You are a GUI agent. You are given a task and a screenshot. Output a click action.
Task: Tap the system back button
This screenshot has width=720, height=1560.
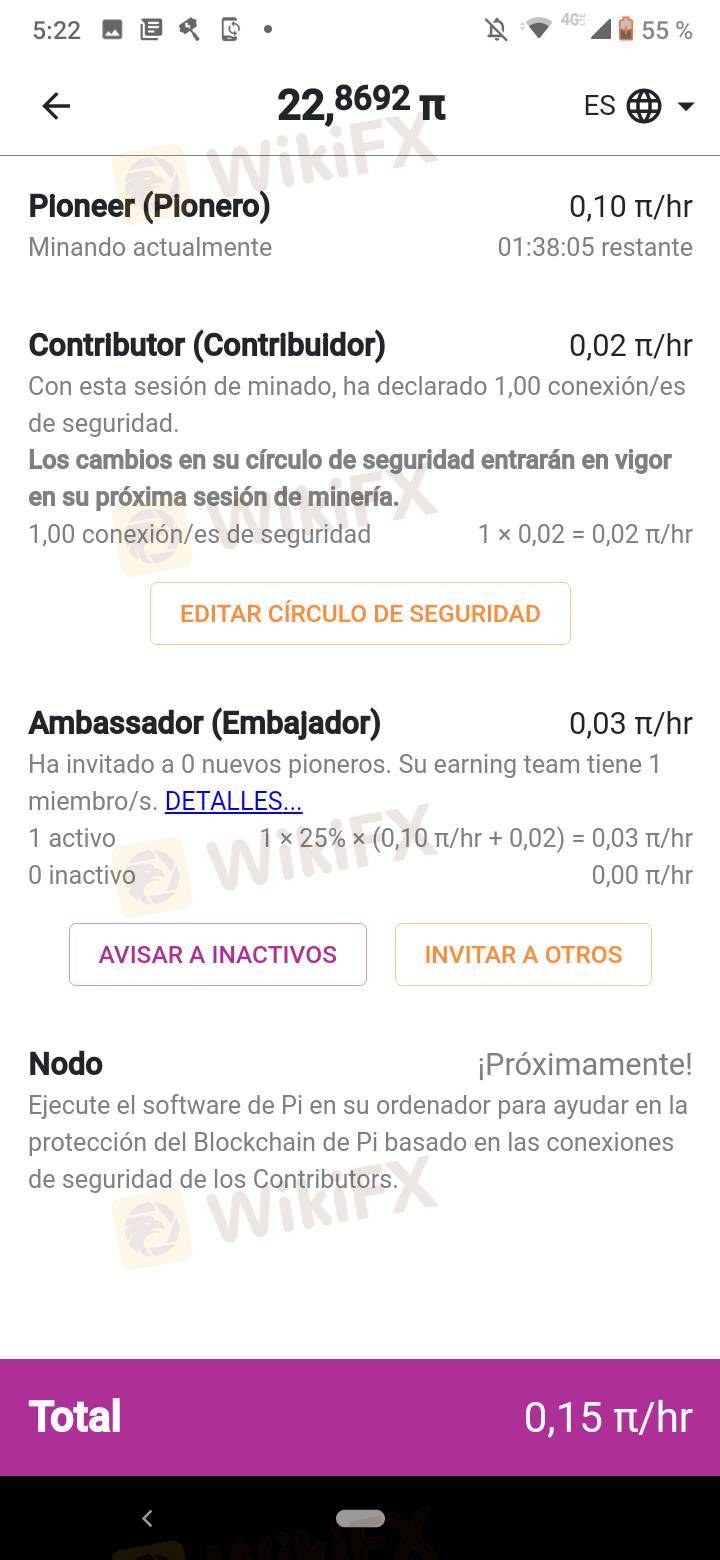147,1518
